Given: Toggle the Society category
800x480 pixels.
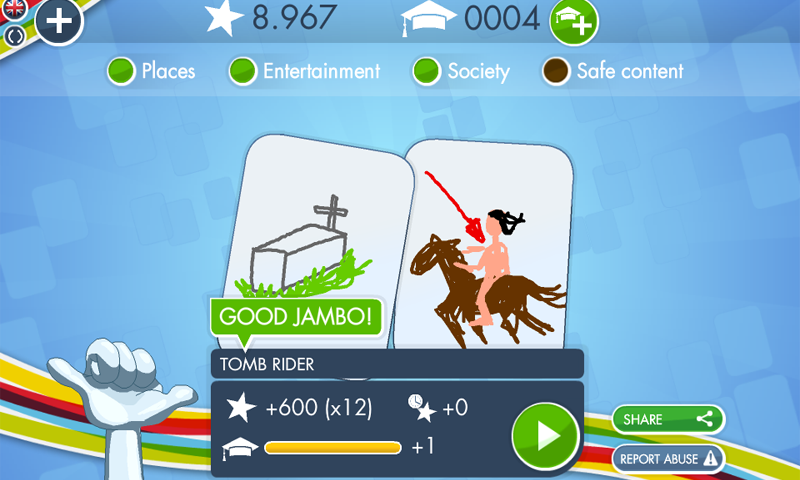Looking at the screenshot, I should tap(428, 71).
